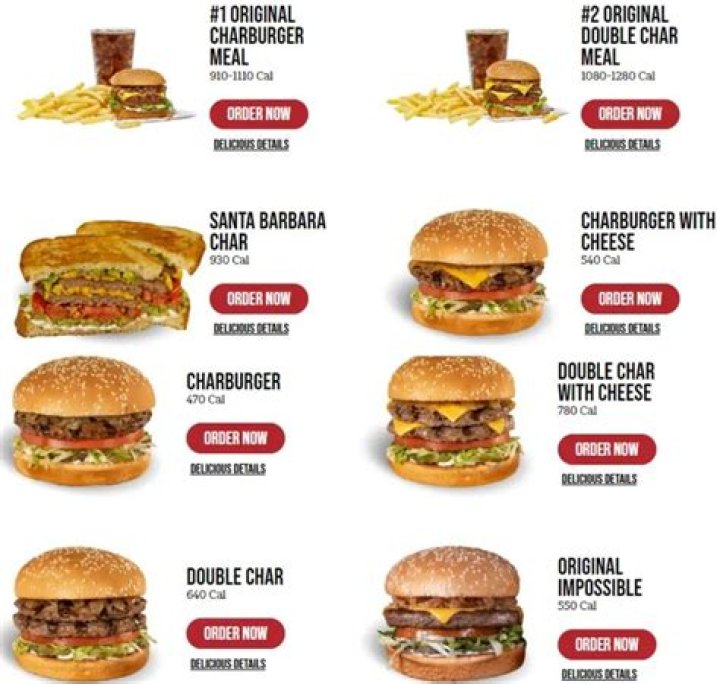The width and height of the screenshot is (720, 684).
Task: Check Delicious Details for the 640 Cal Double Char
Action: 228,664
